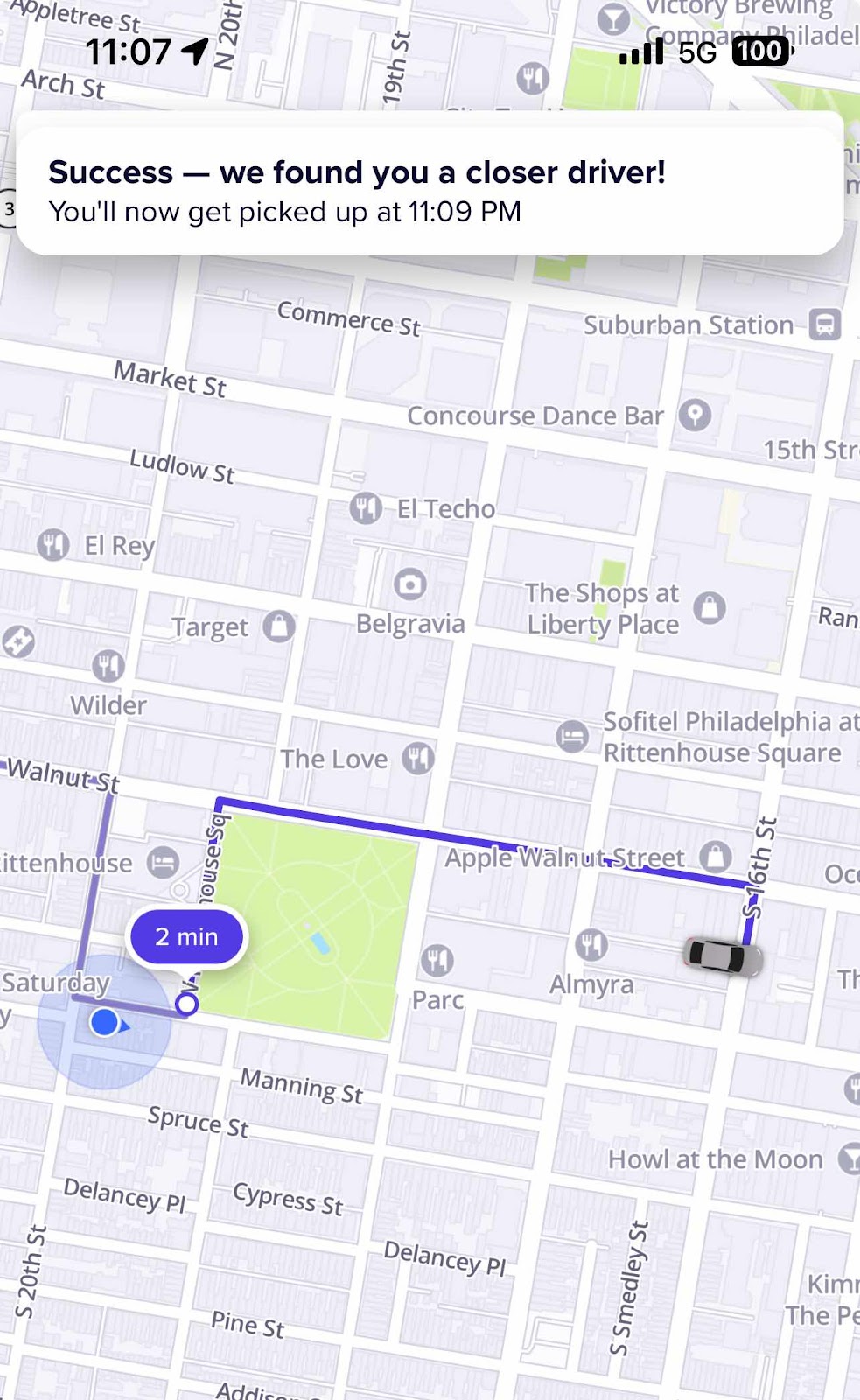Open Concourse Dance Bar map pin
The width and height of the screenshot is (860, 1400).
[696, 415]
